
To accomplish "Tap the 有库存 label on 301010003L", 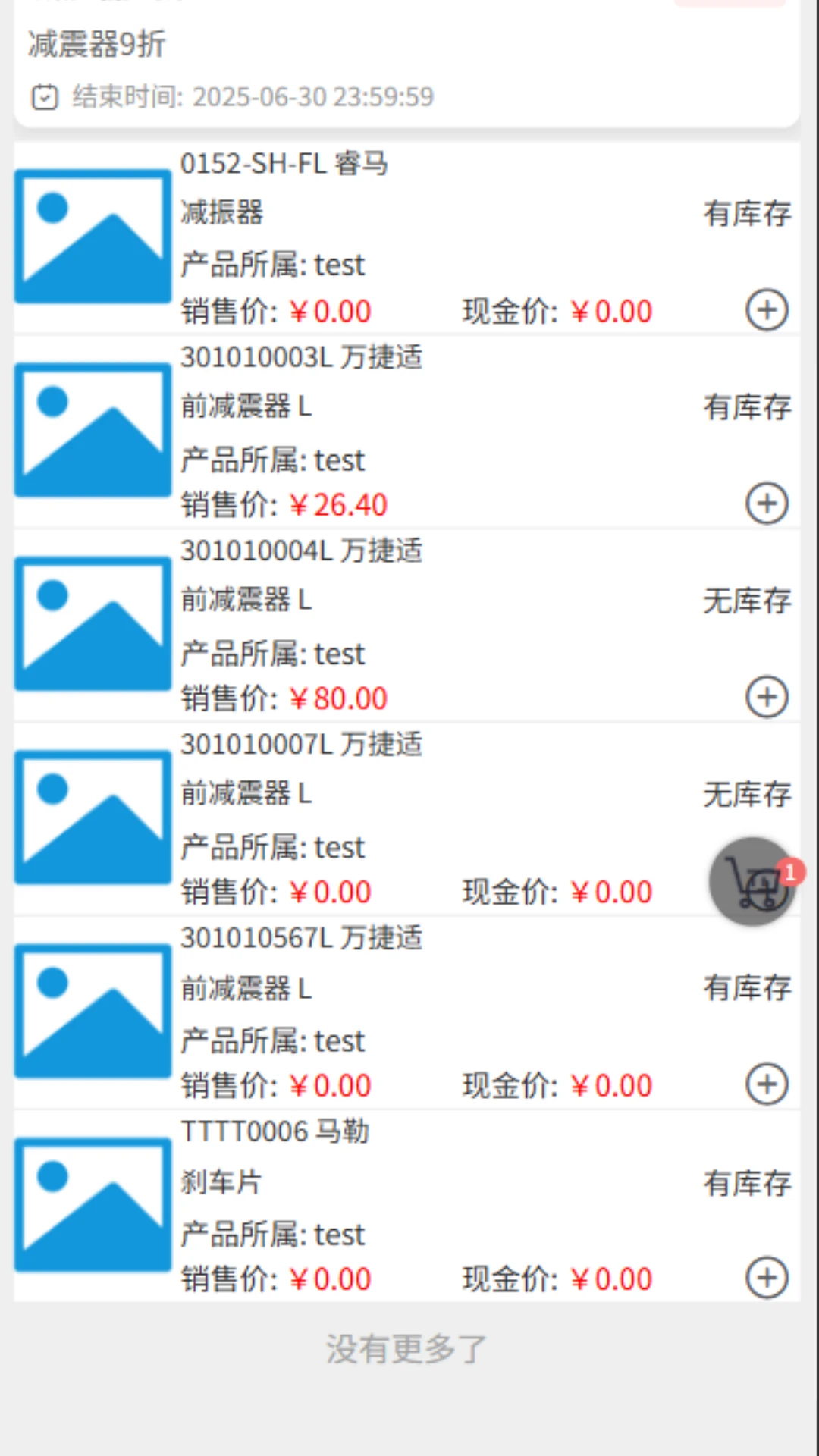I will coord(747,406).
